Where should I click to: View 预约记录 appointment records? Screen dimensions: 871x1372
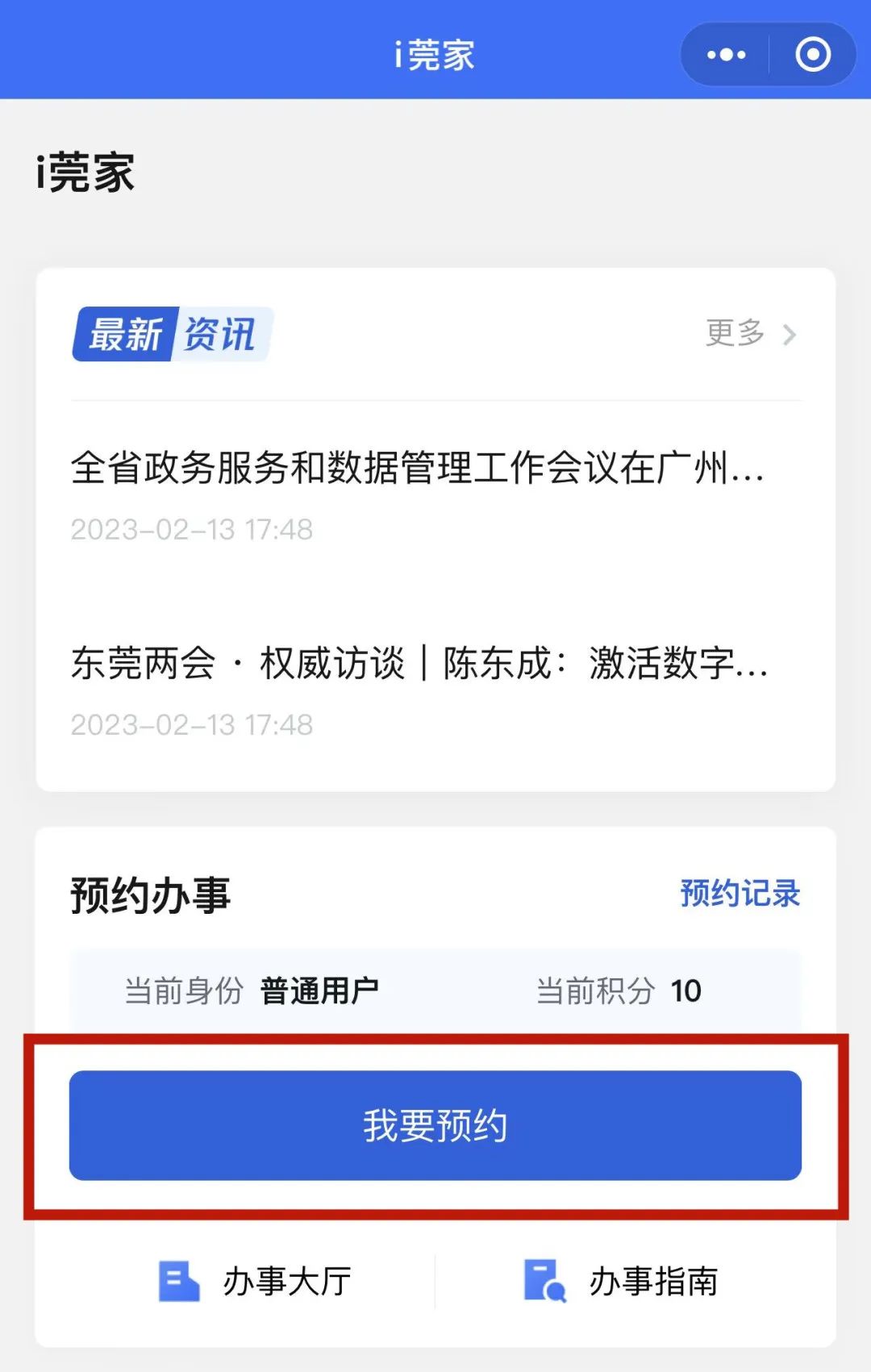[740, 892]
